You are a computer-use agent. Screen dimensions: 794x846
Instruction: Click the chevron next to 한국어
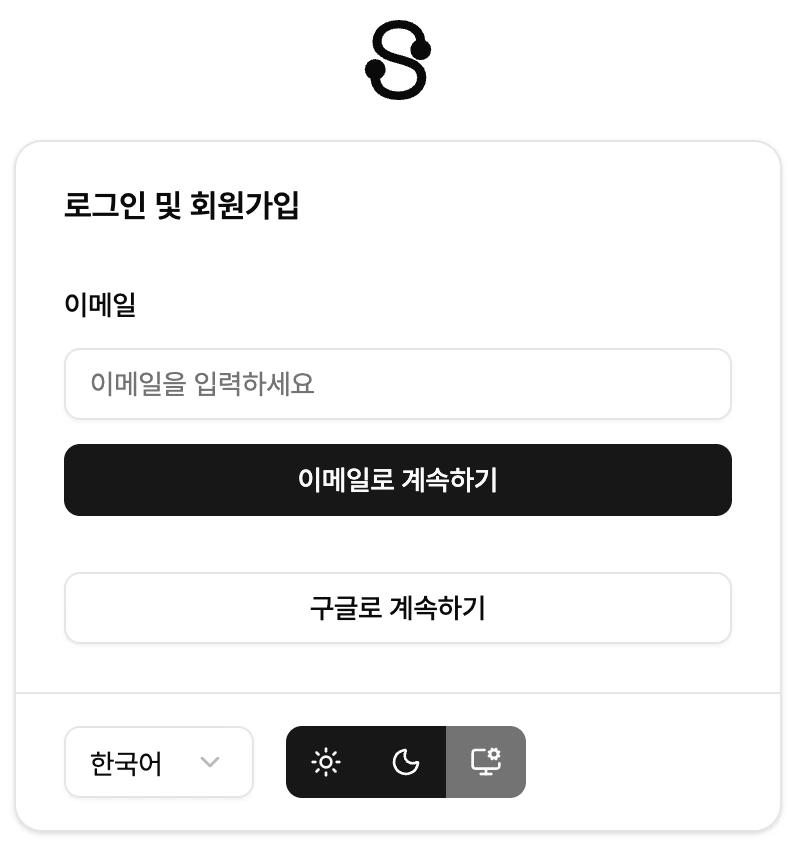tap(210, 762)
